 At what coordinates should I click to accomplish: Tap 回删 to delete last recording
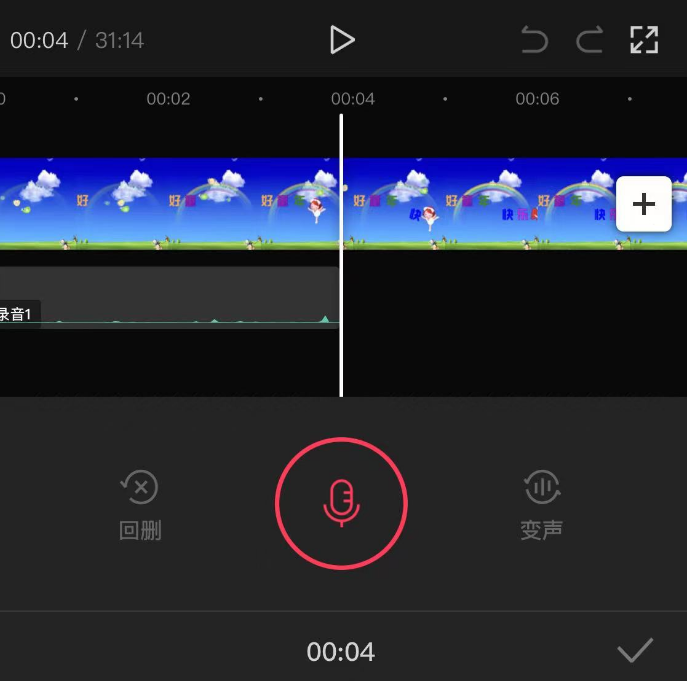140,505
